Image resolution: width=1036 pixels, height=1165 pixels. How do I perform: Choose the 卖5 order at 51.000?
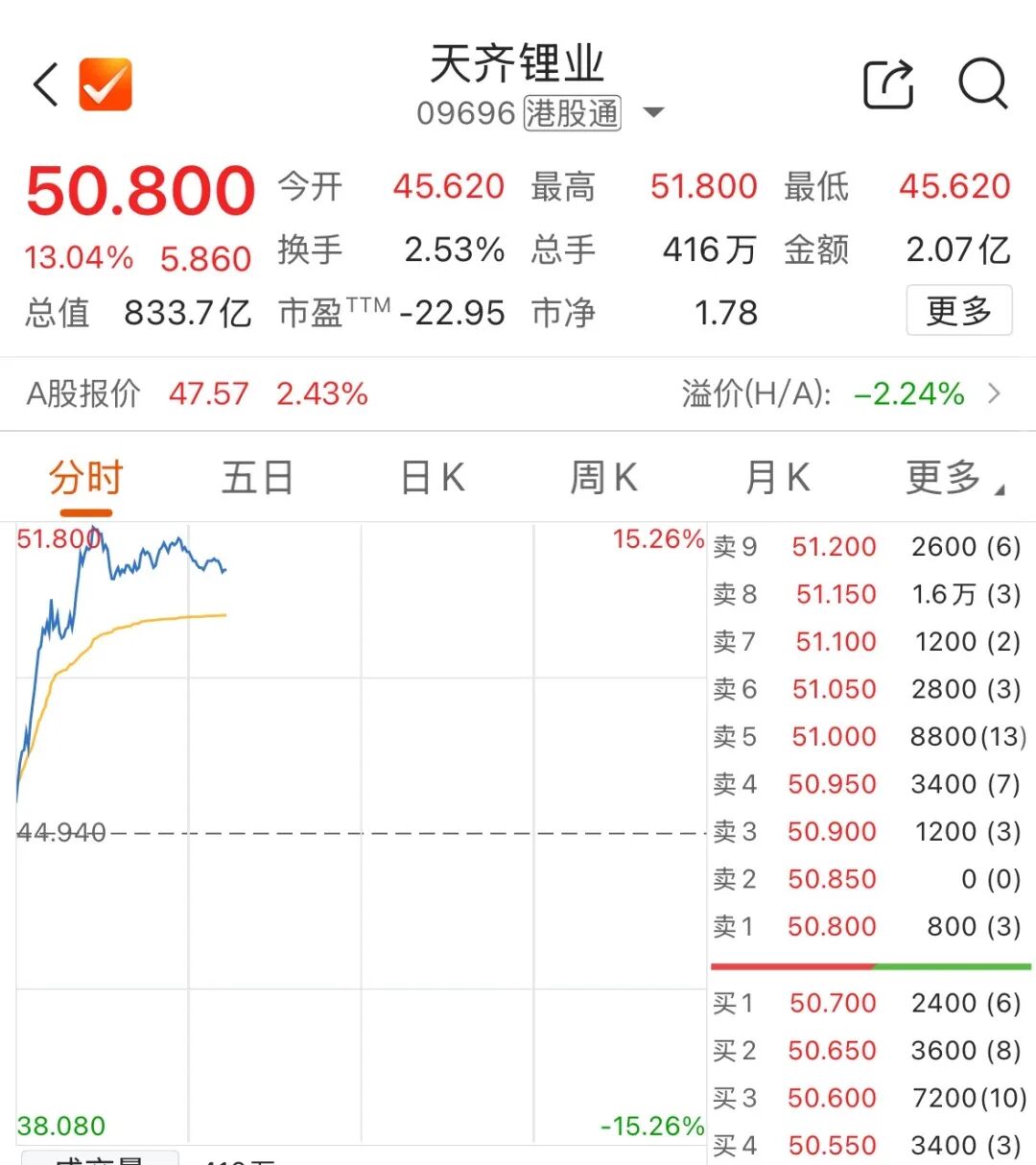(x=868, y=737)
